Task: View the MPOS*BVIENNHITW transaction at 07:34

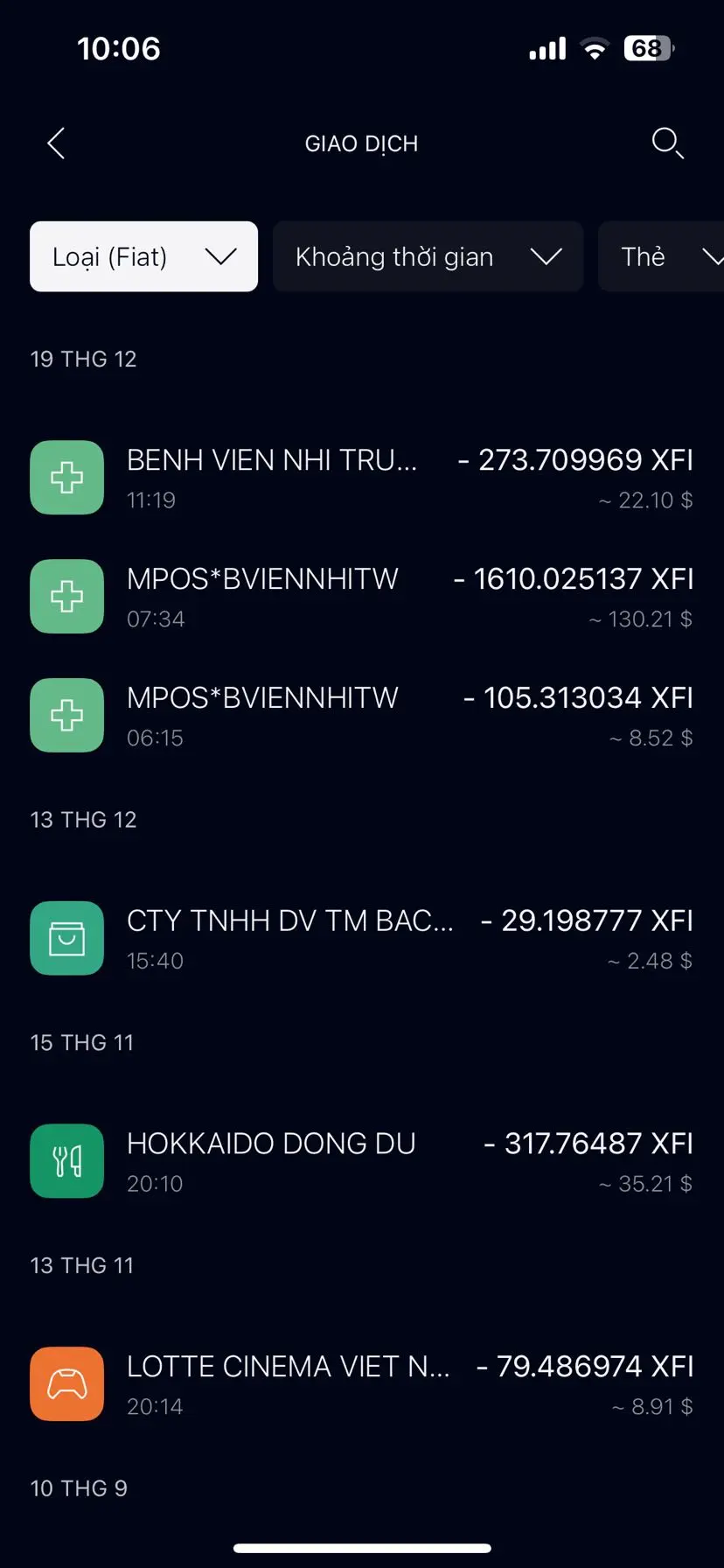Action: (x=362, y=597)
